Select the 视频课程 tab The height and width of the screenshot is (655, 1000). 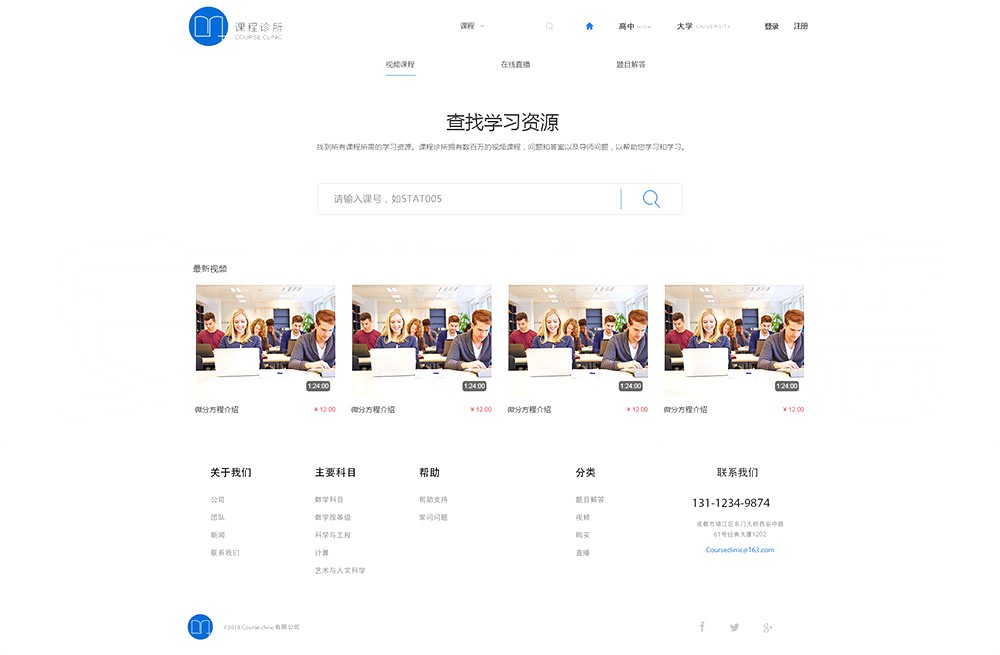tap(400, 64)
